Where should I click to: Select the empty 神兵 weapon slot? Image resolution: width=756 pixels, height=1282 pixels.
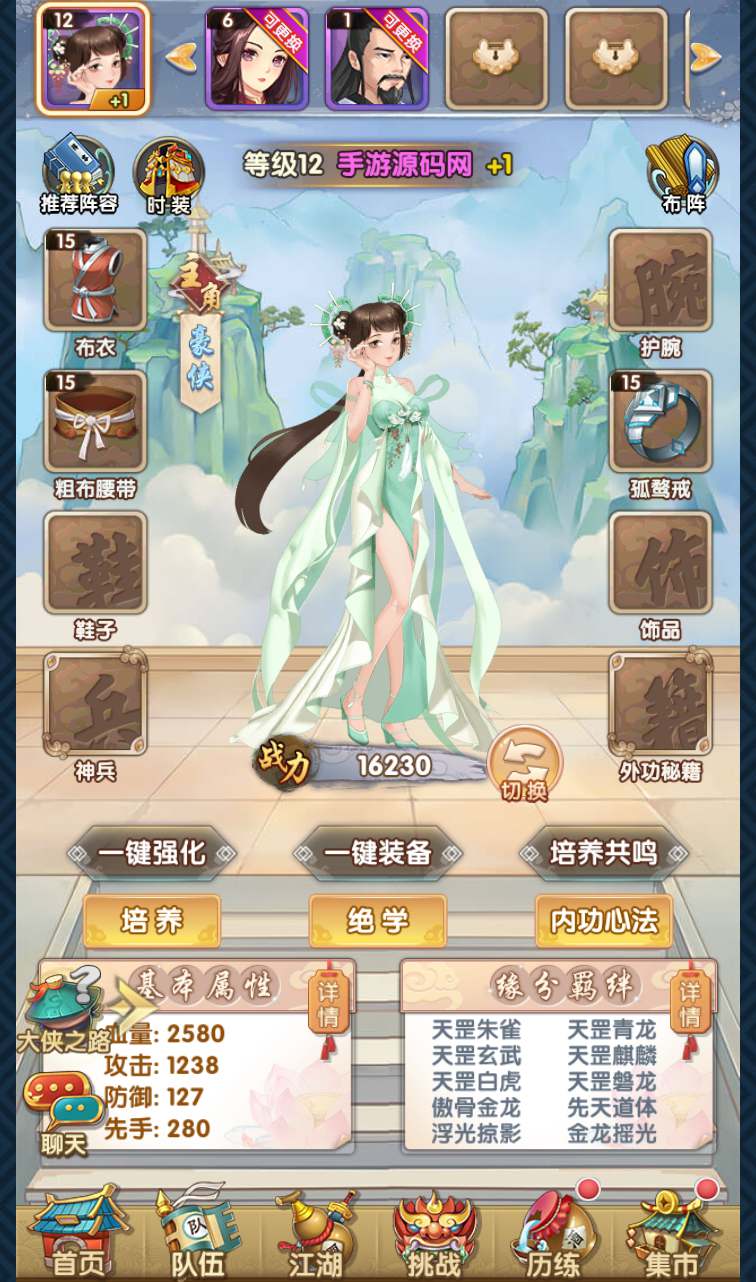[95, 704]
